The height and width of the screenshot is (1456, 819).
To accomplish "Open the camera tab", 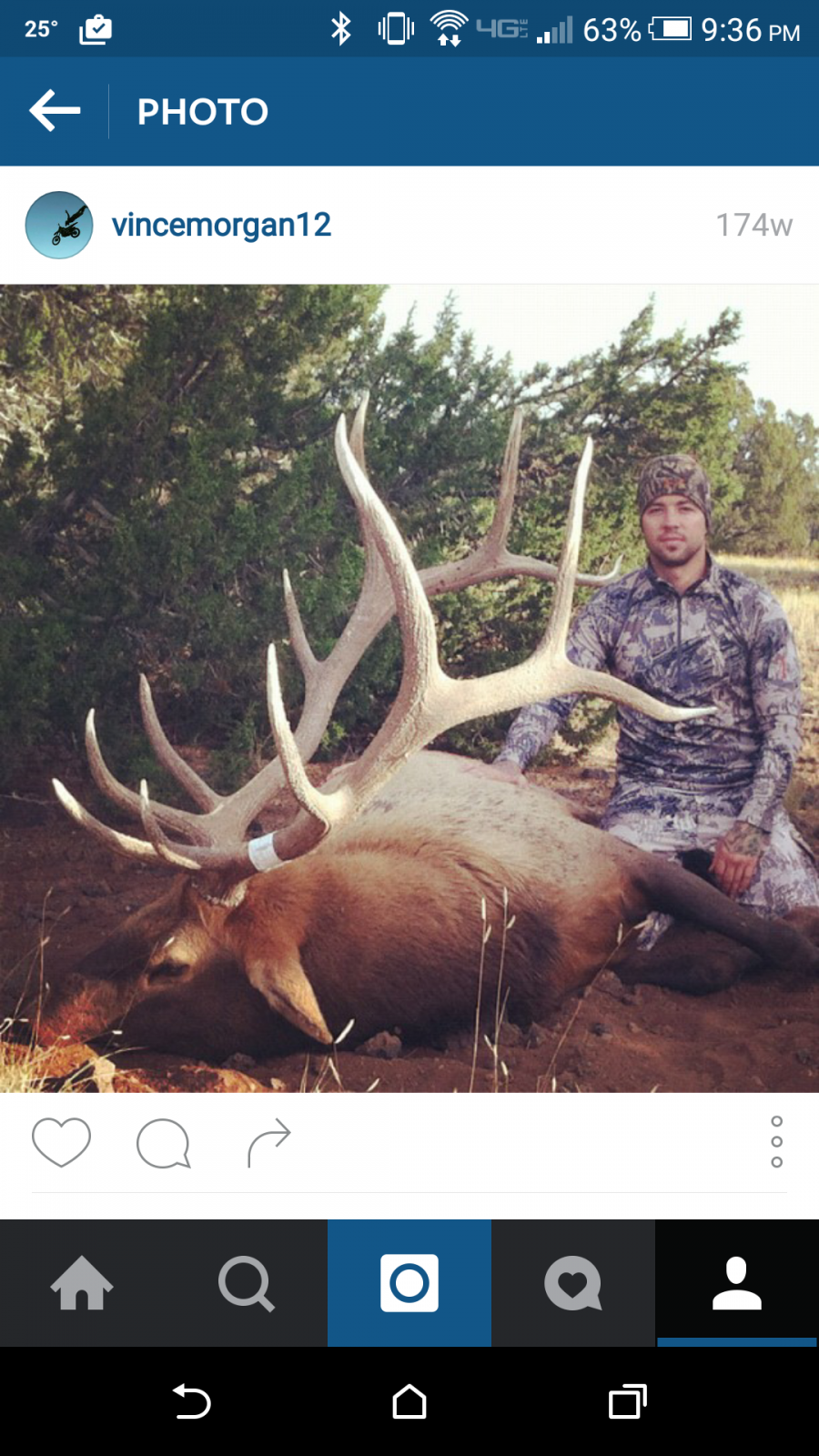I will click(409, 1283).
